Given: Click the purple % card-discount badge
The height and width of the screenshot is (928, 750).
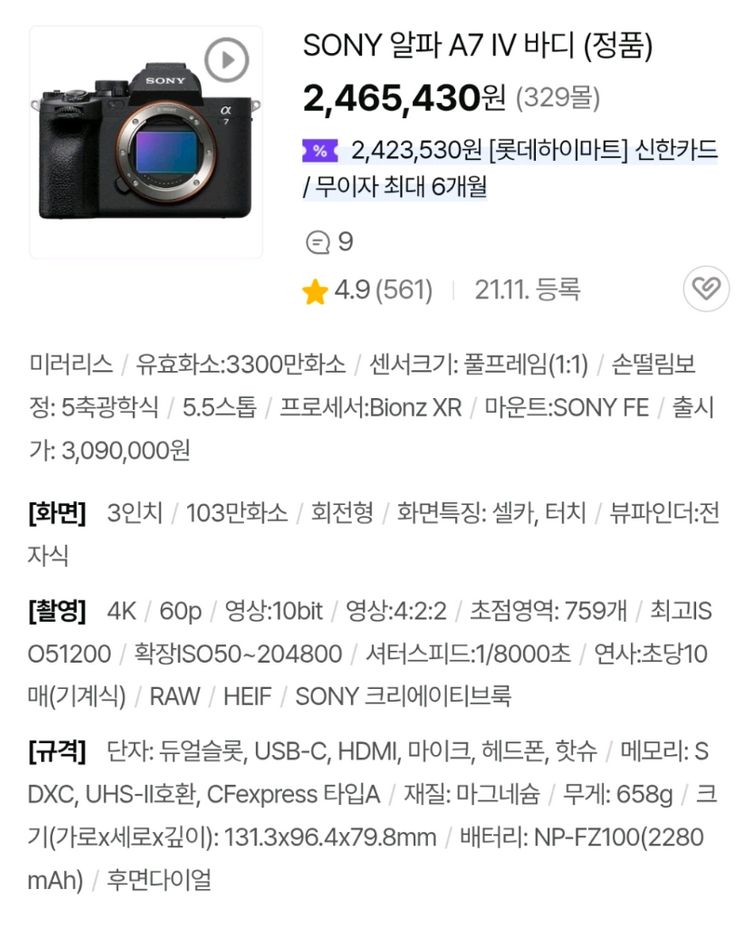Looking at the screenshot, I should [x=318, y=151].
